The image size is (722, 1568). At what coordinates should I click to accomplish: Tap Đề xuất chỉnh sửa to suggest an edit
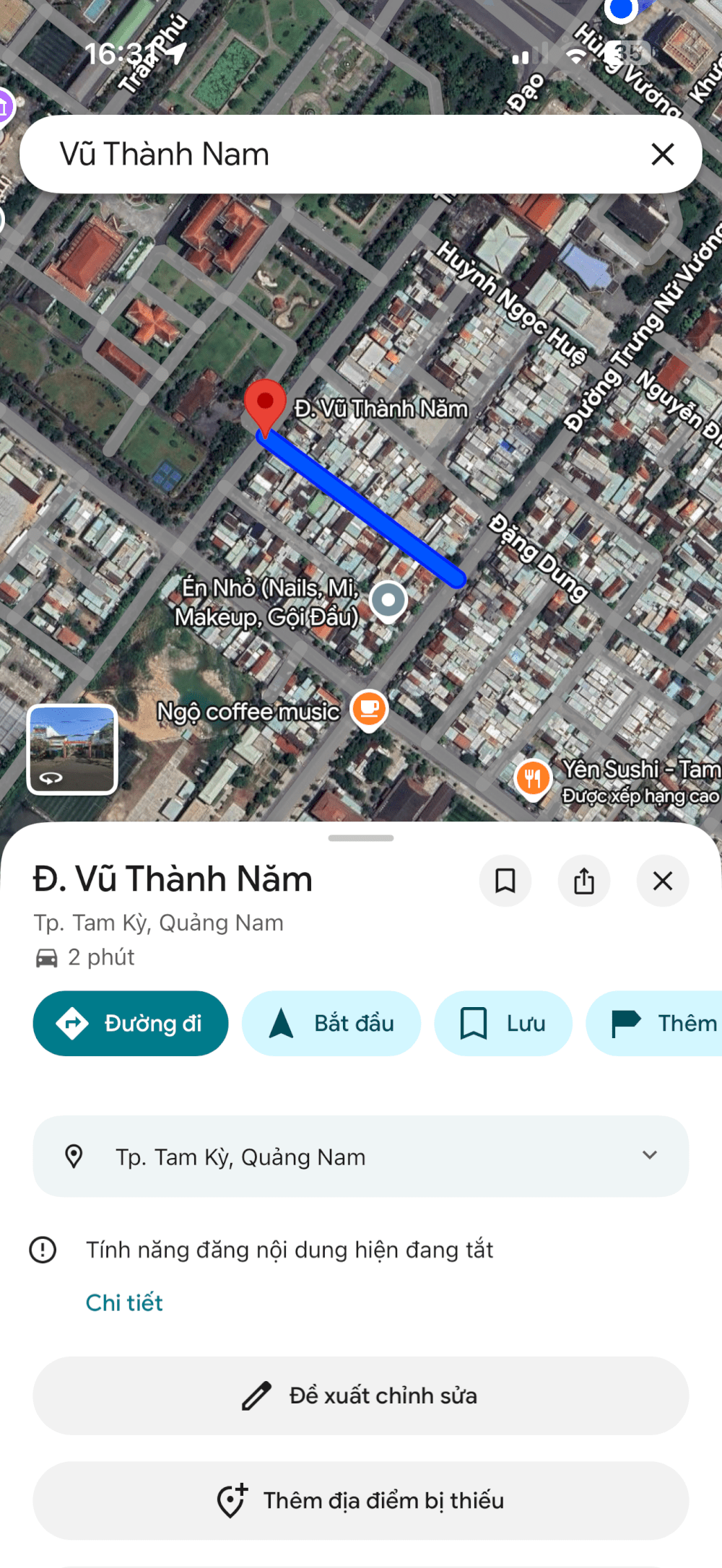coord(361,1395)
